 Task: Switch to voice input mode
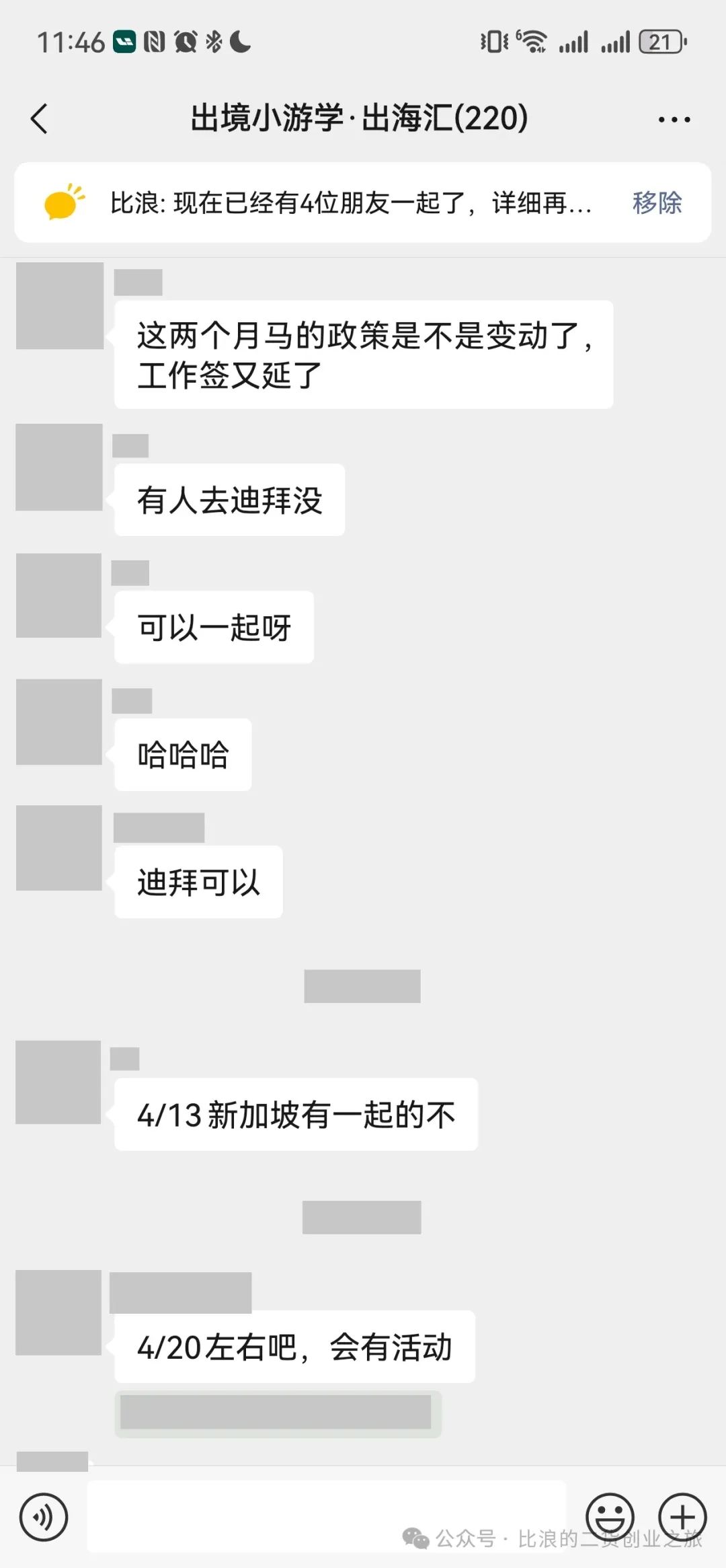44,1517
